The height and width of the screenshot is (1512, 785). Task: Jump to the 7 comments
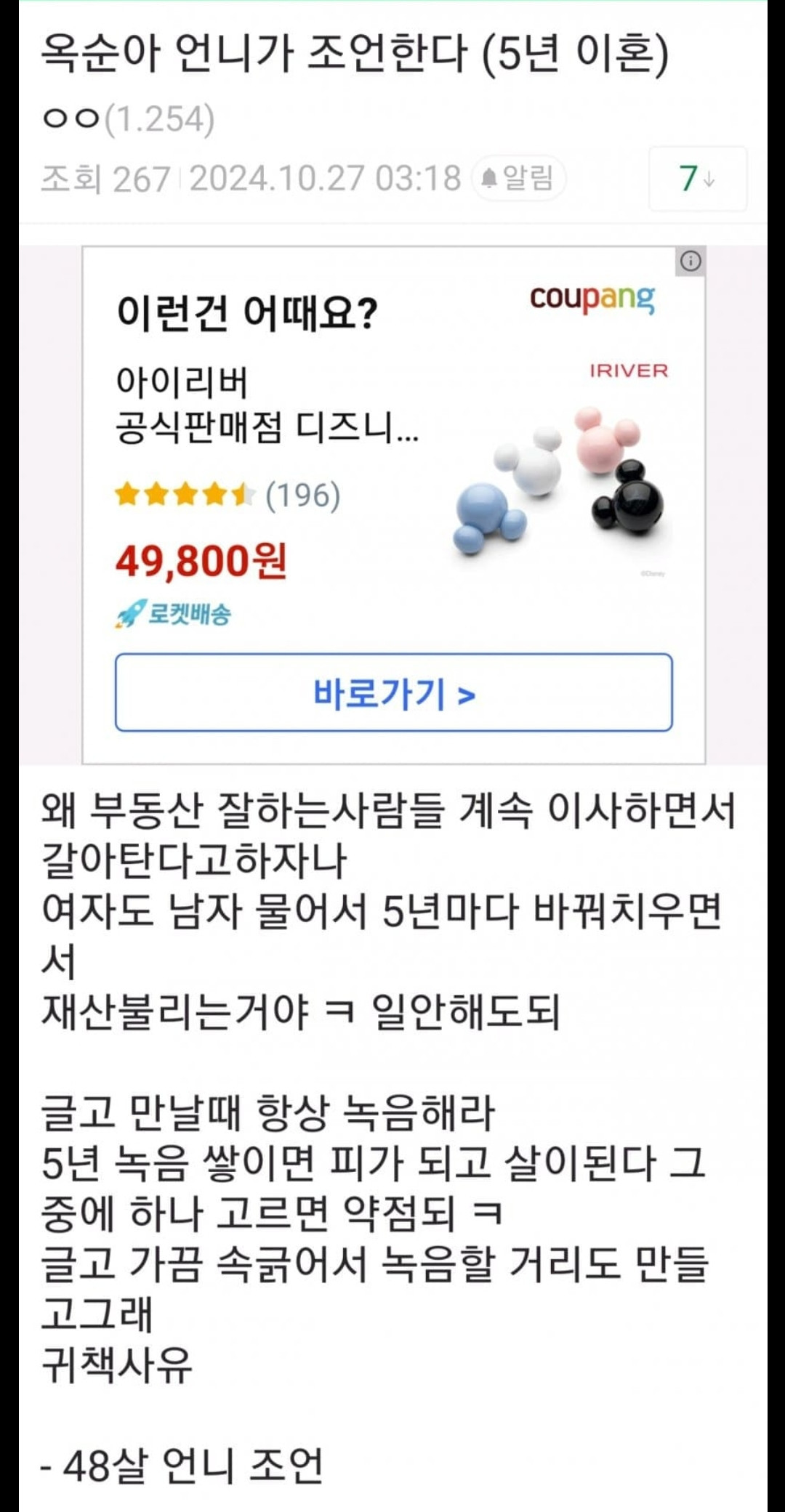coord(697,179)
